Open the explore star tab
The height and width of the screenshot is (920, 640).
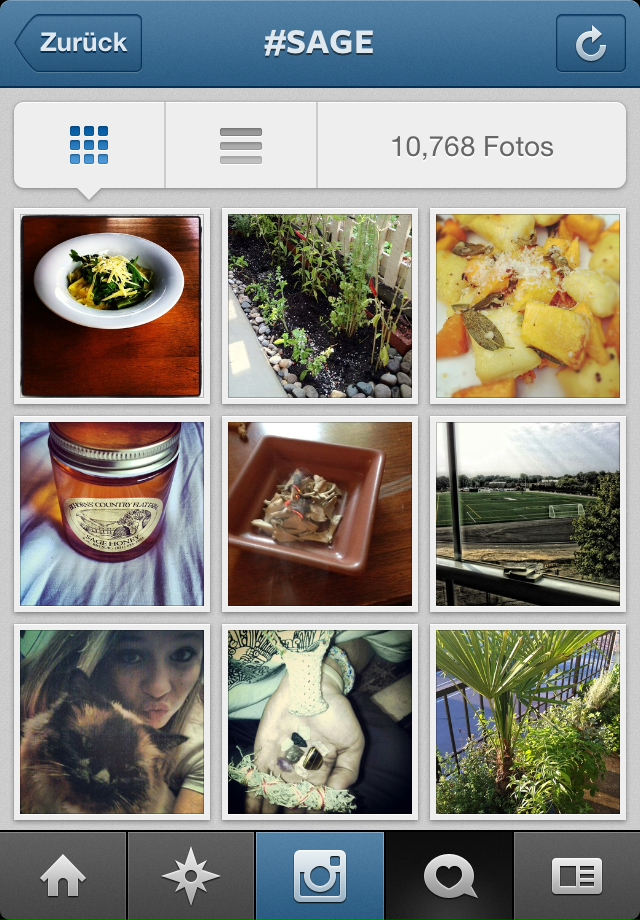click(x=191, y=877)
